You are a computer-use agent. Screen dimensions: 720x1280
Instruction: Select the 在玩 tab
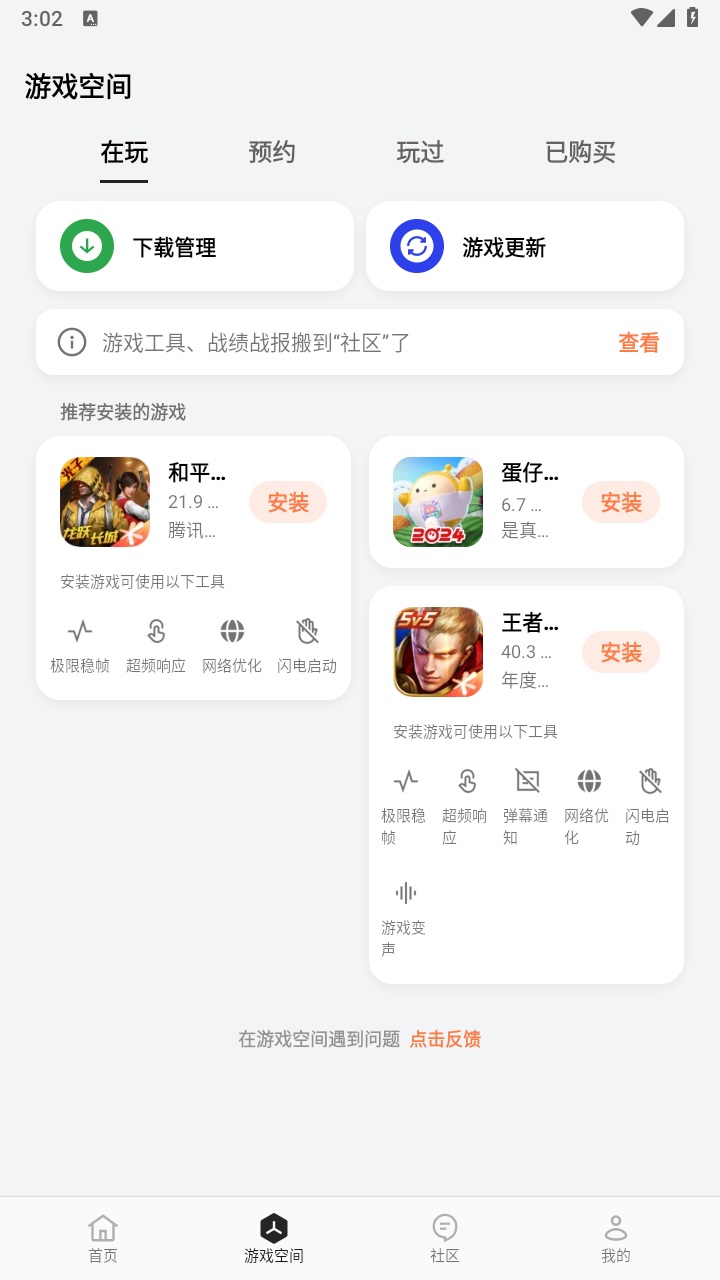(124, 152)
